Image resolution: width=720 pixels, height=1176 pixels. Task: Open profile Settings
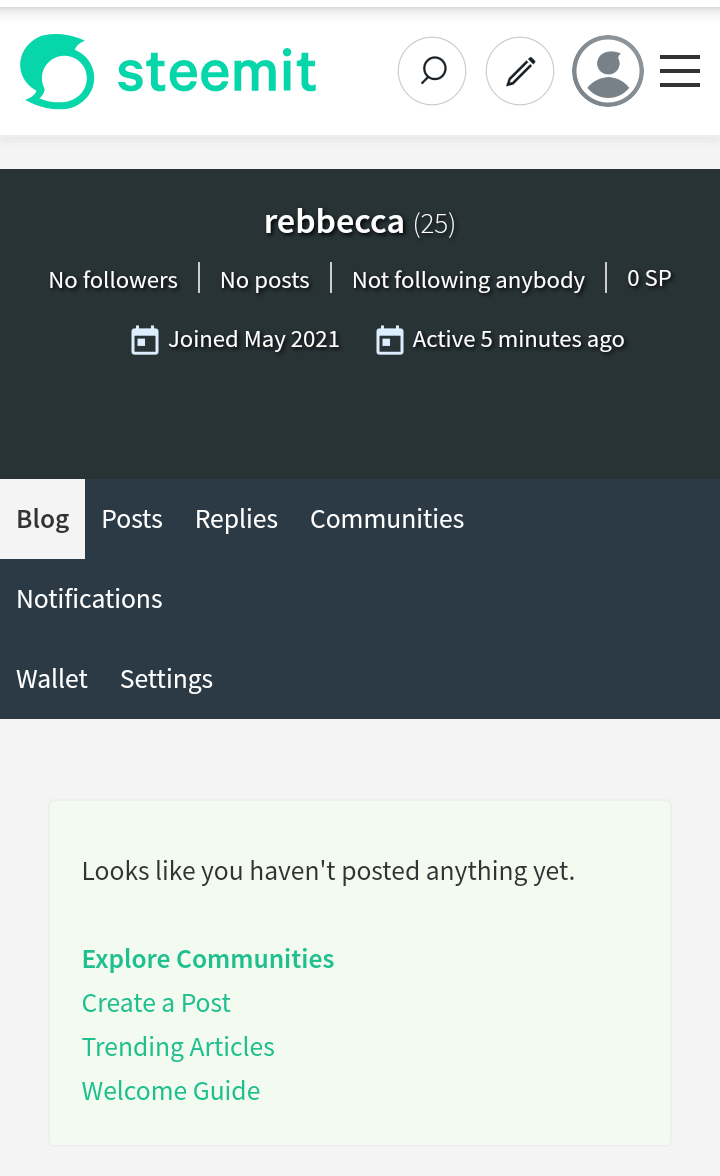[166, 679]
